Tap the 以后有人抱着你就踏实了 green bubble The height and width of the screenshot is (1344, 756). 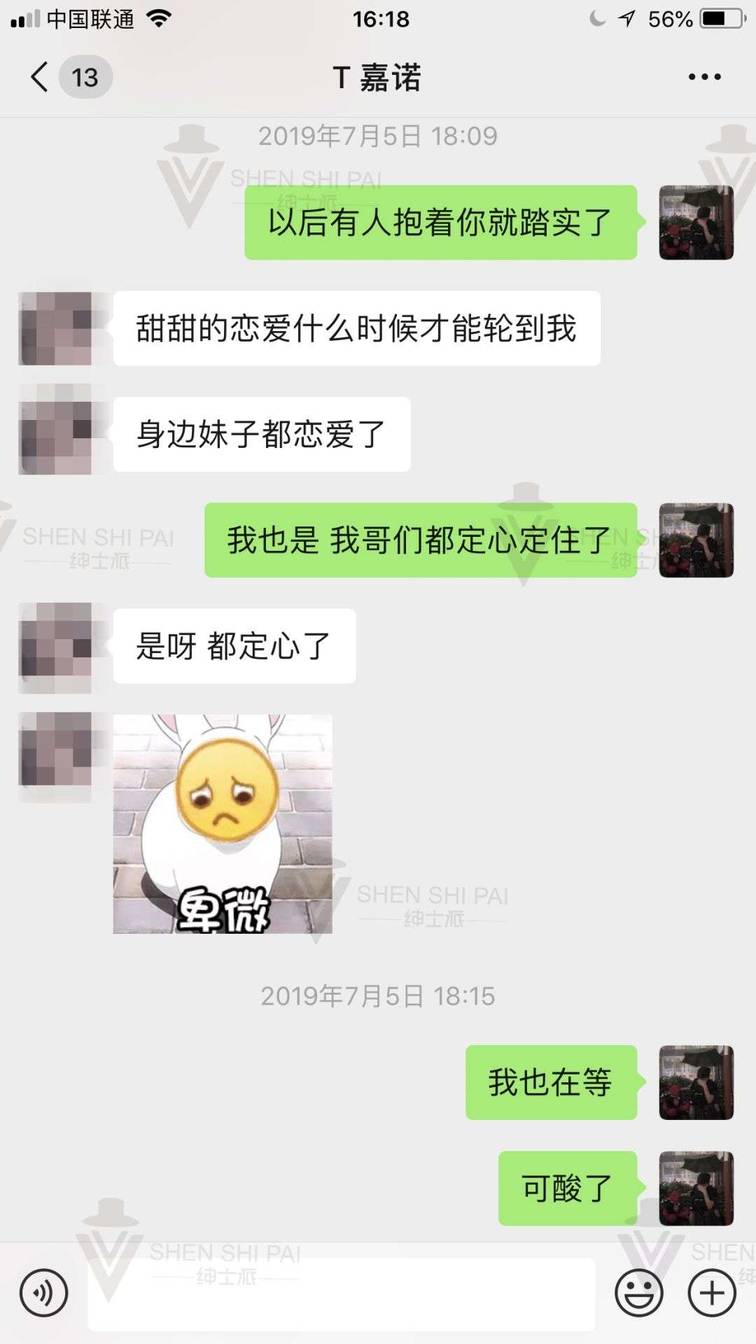440,222
